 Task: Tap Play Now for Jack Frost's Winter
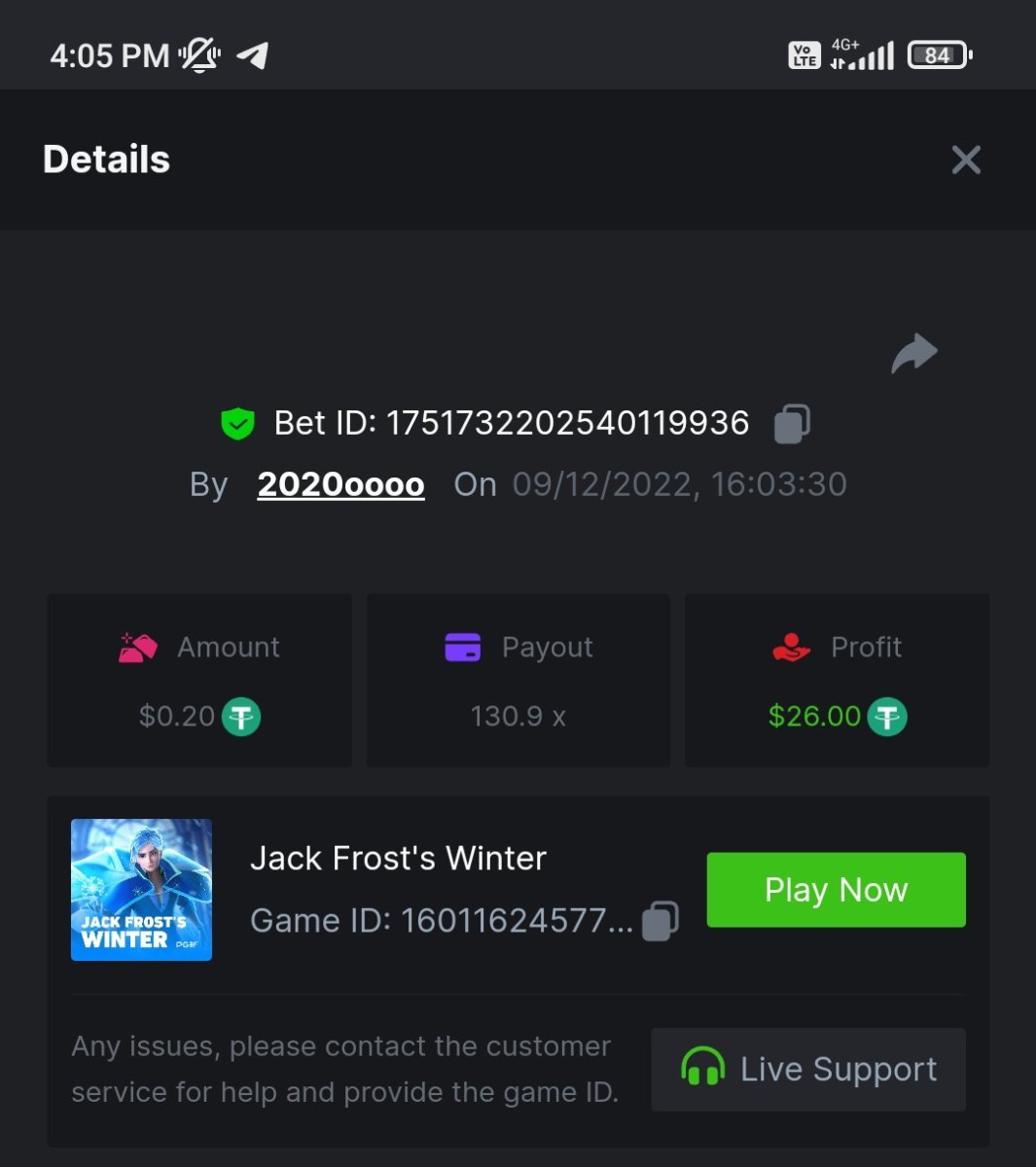[x=836, y=890]
